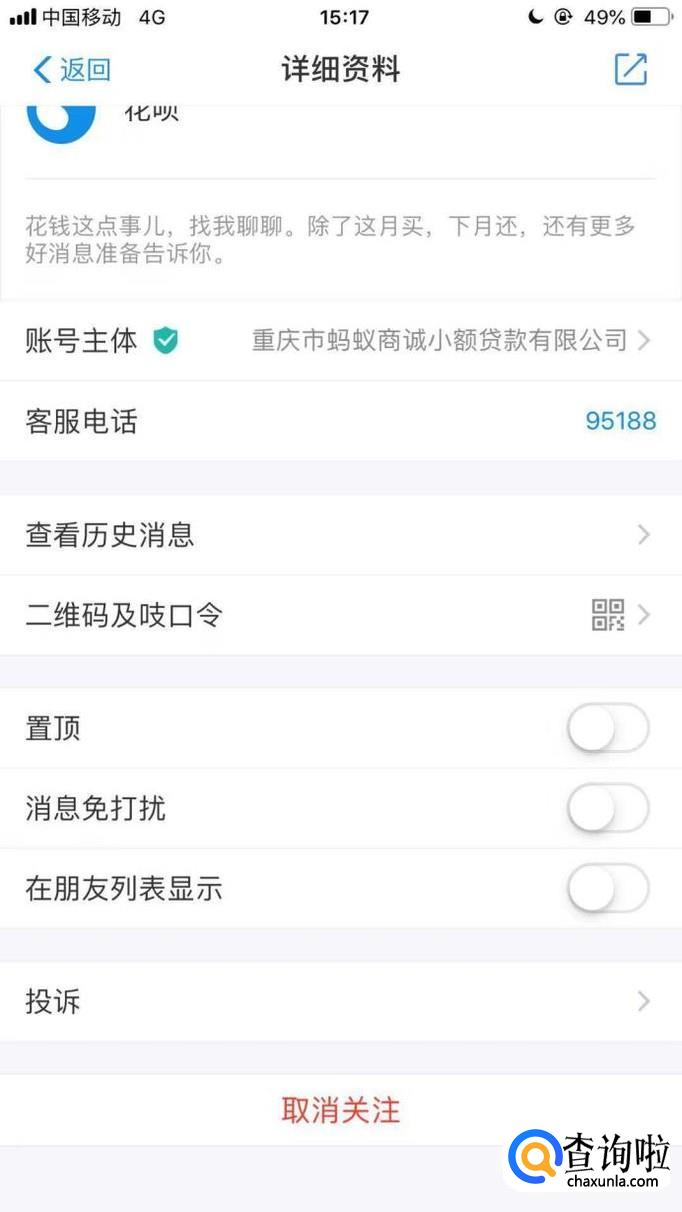The image size is (682, 1212).
Task: Open 查看历史消息 history
Action: [340, 535]
